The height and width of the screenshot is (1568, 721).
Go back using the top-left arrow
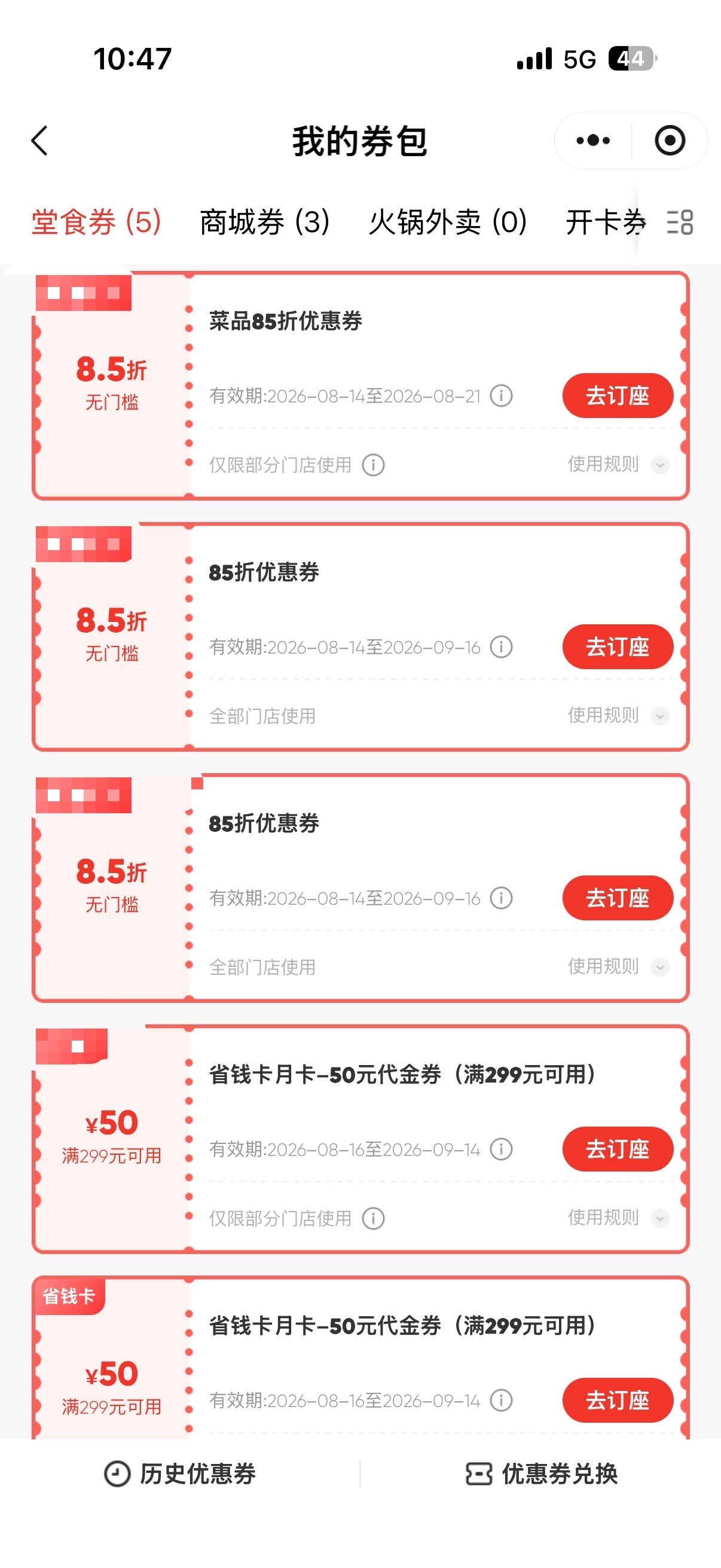(39, 141)
